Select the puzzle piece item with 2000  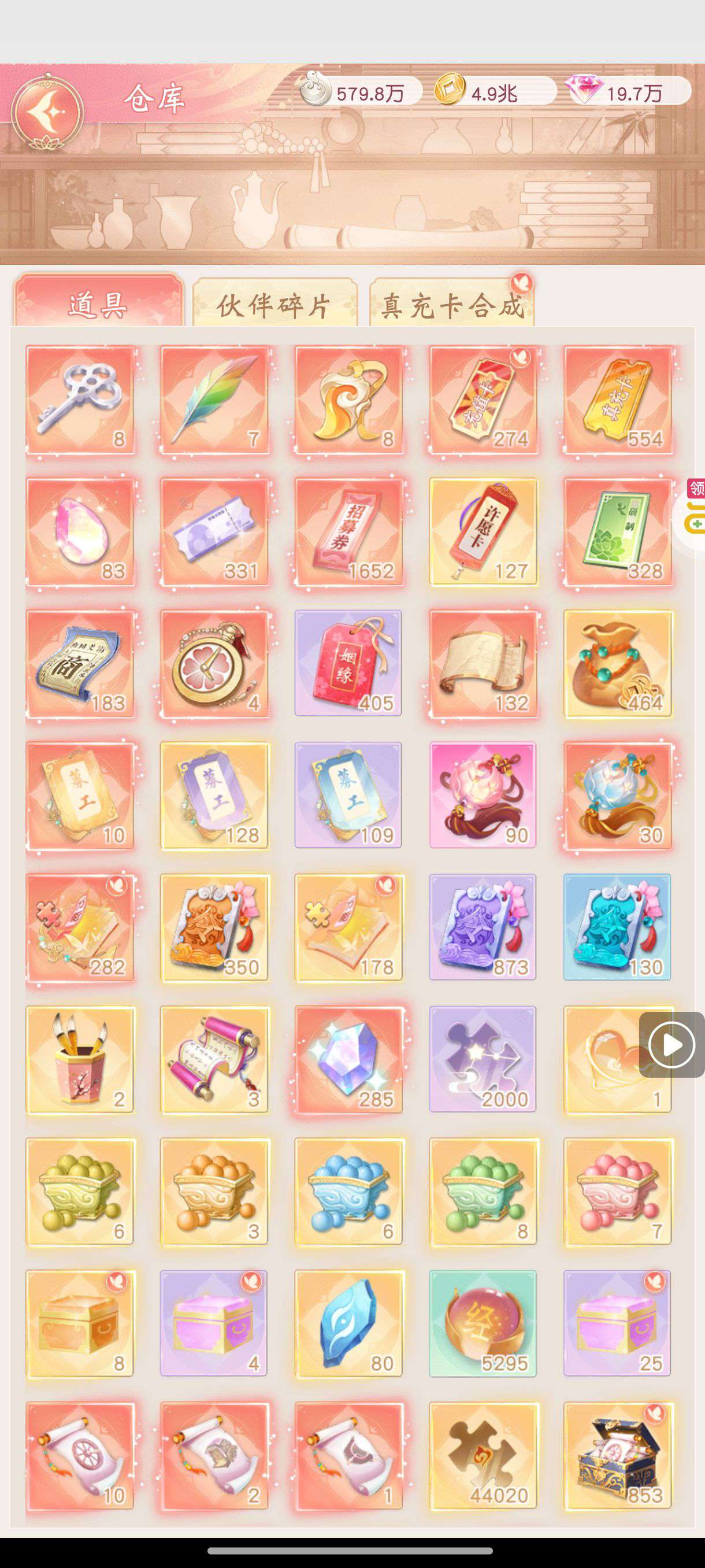tap(484, 1059)
